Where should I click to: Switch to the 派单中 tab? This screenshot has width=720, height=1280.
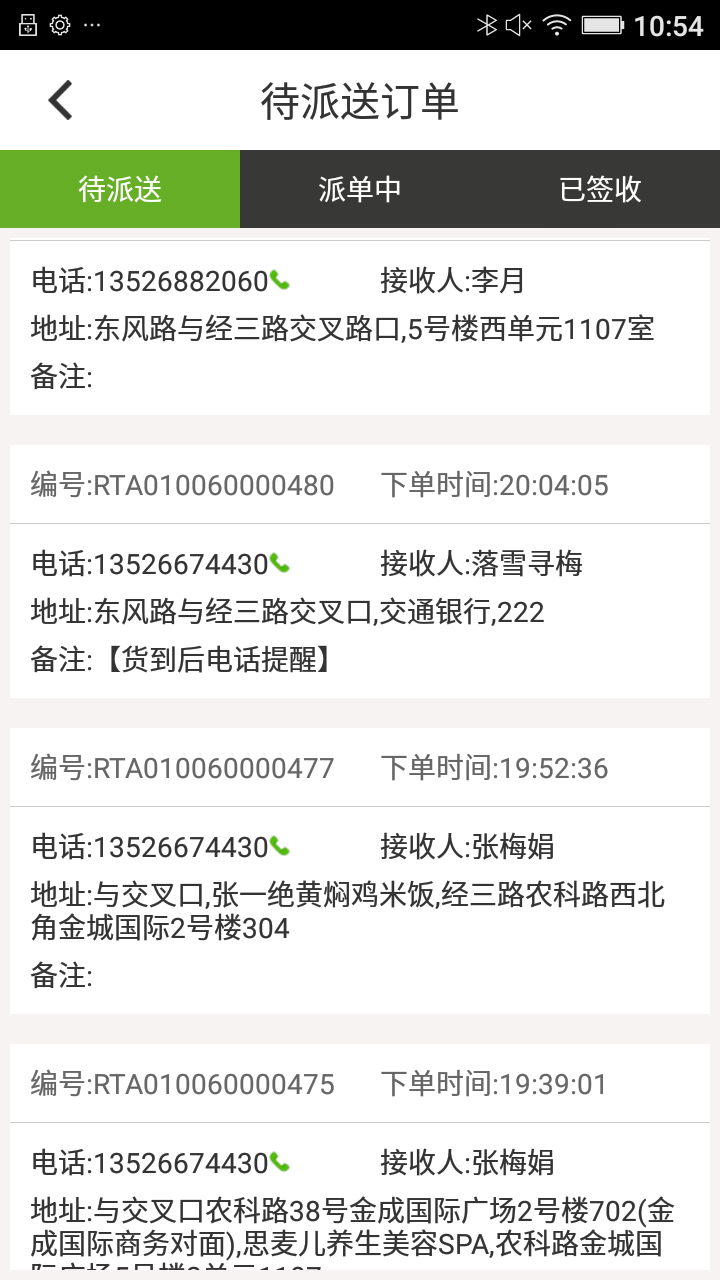[x=360, y=189]
